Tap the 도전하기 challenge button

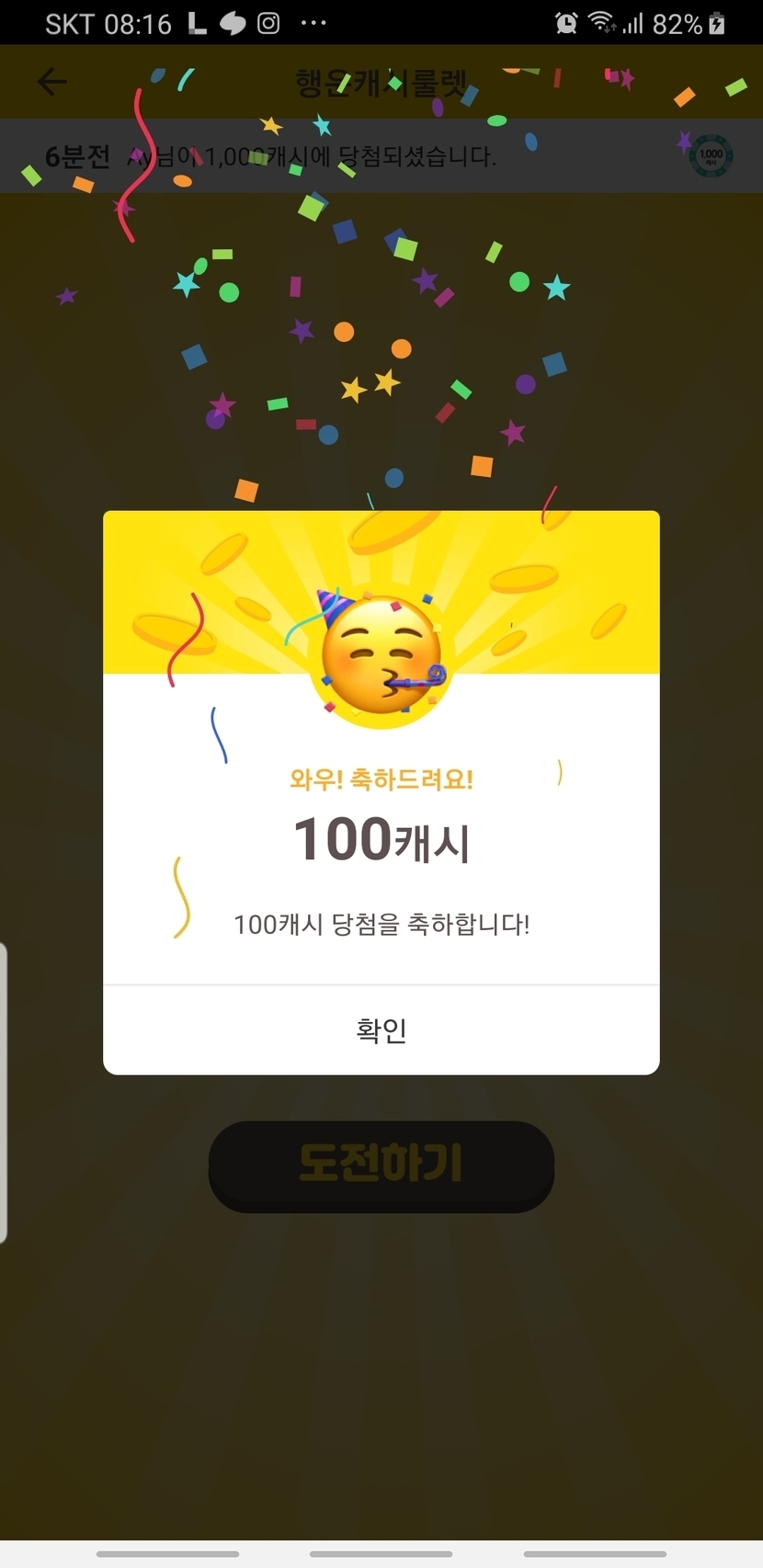click(381, 1165)
